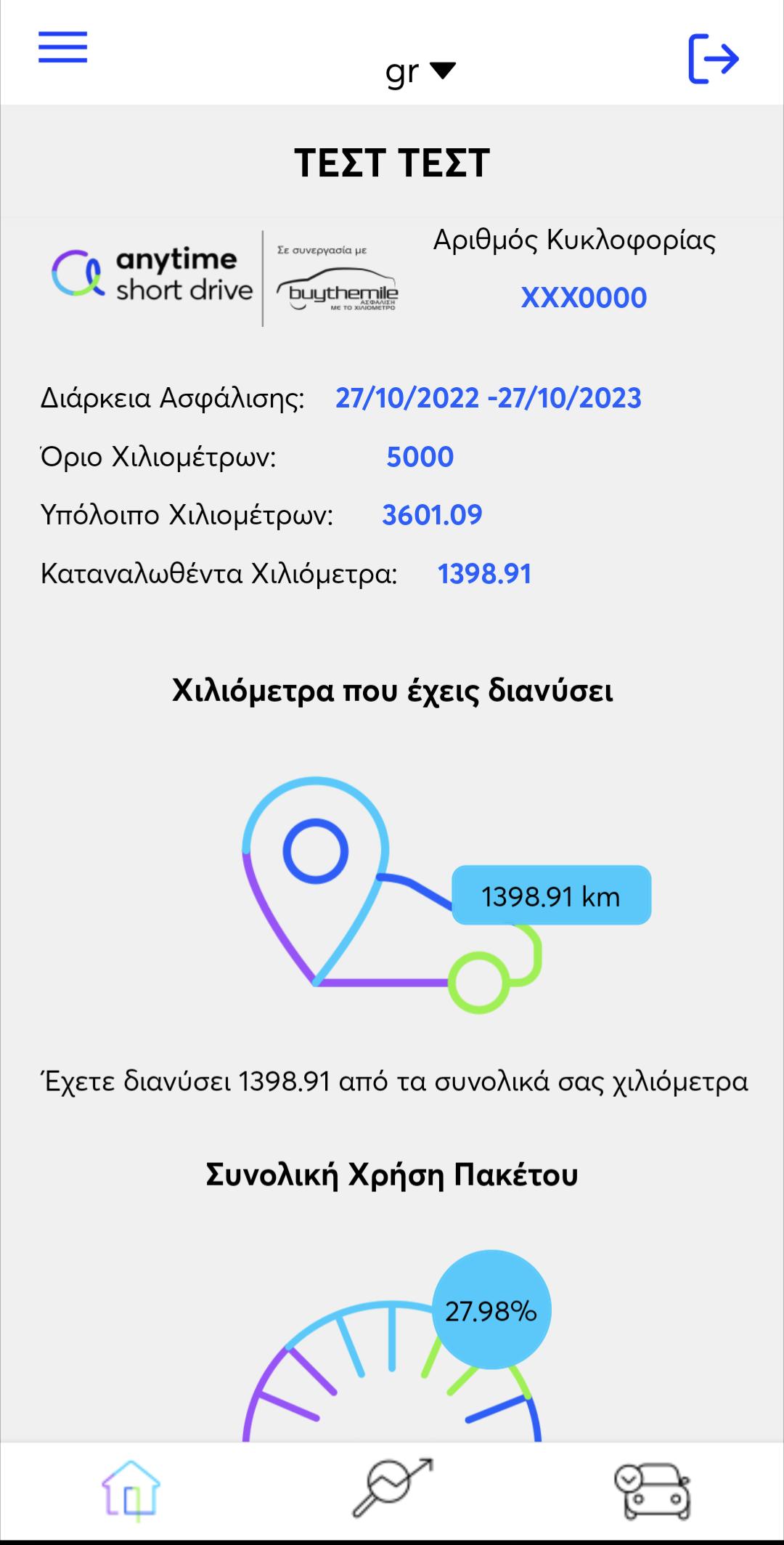
Task: Open the hamburger menu
Action: point(63,47)
